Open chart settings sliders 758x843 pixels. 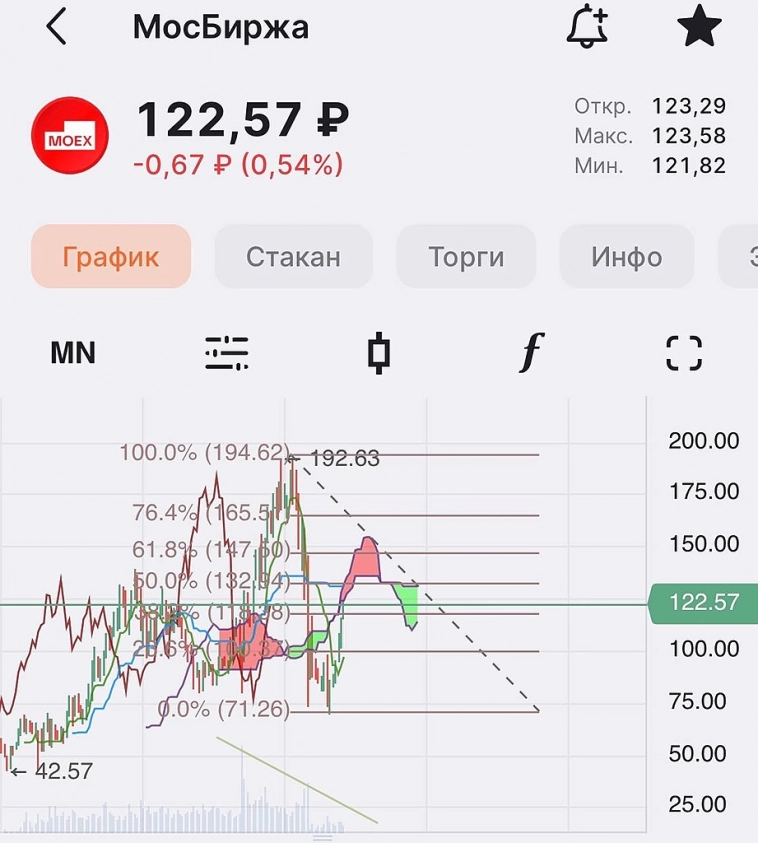tap(227, 353)
